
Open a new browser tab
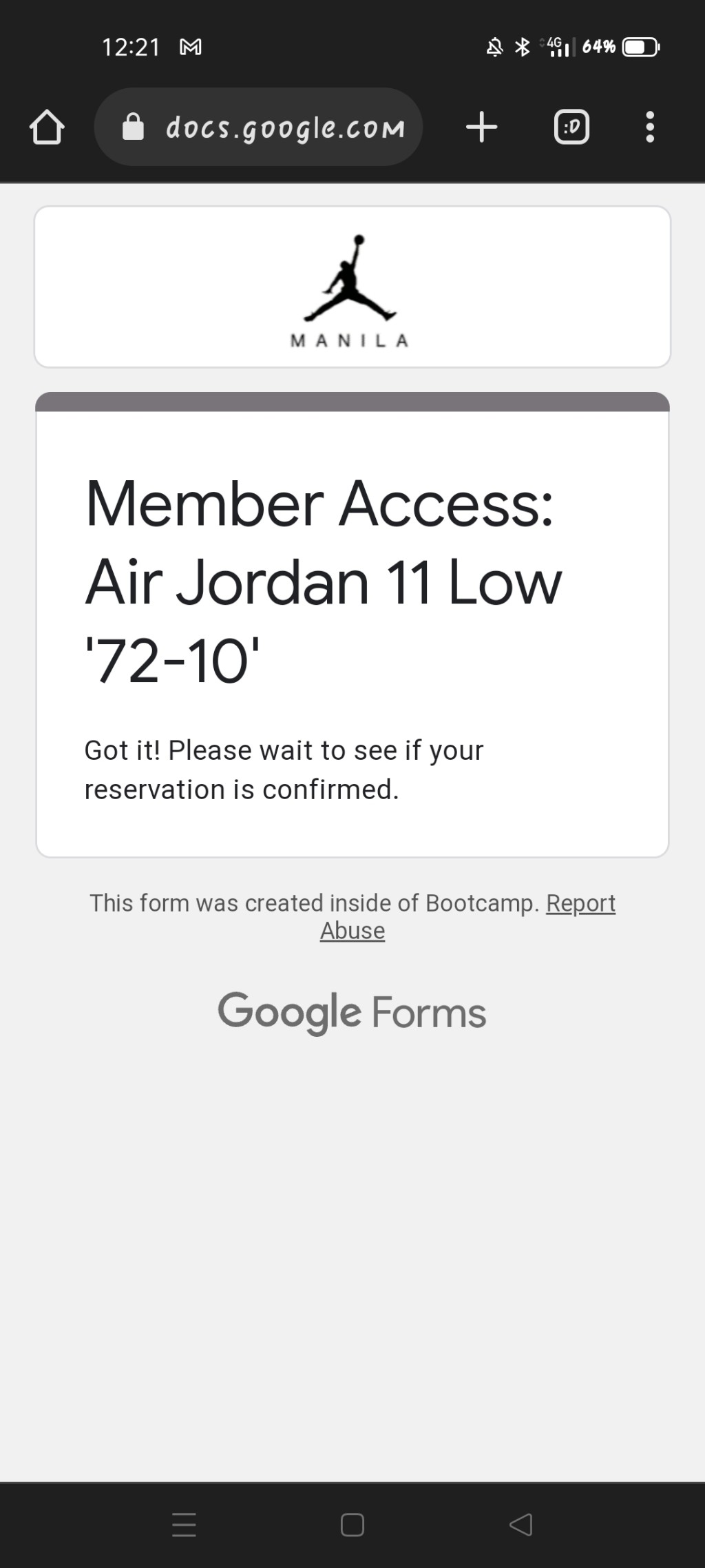pos(482,127)
